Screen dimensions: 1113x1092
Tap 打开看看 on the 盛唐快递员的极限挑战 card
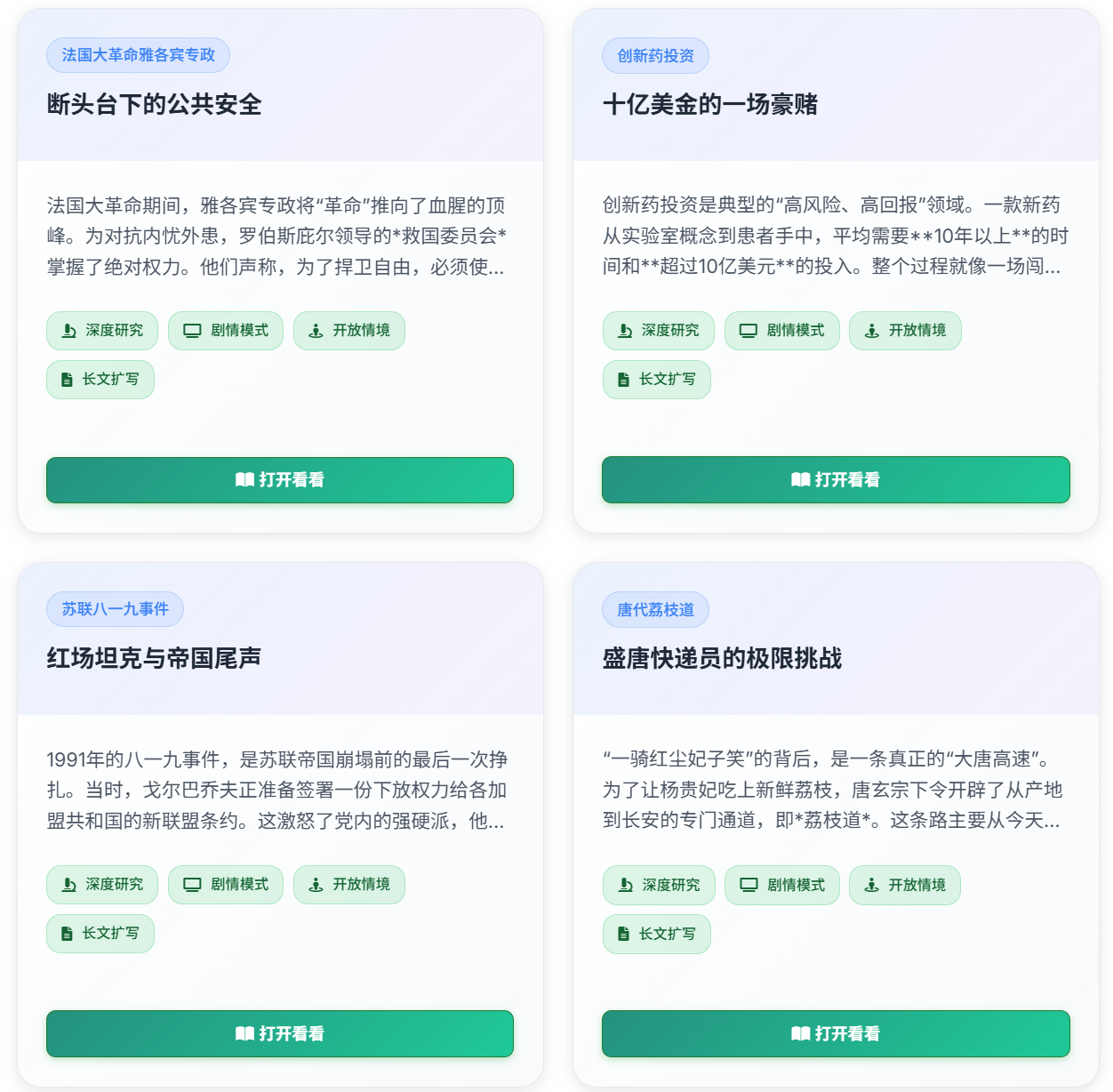click(836, 1033)
